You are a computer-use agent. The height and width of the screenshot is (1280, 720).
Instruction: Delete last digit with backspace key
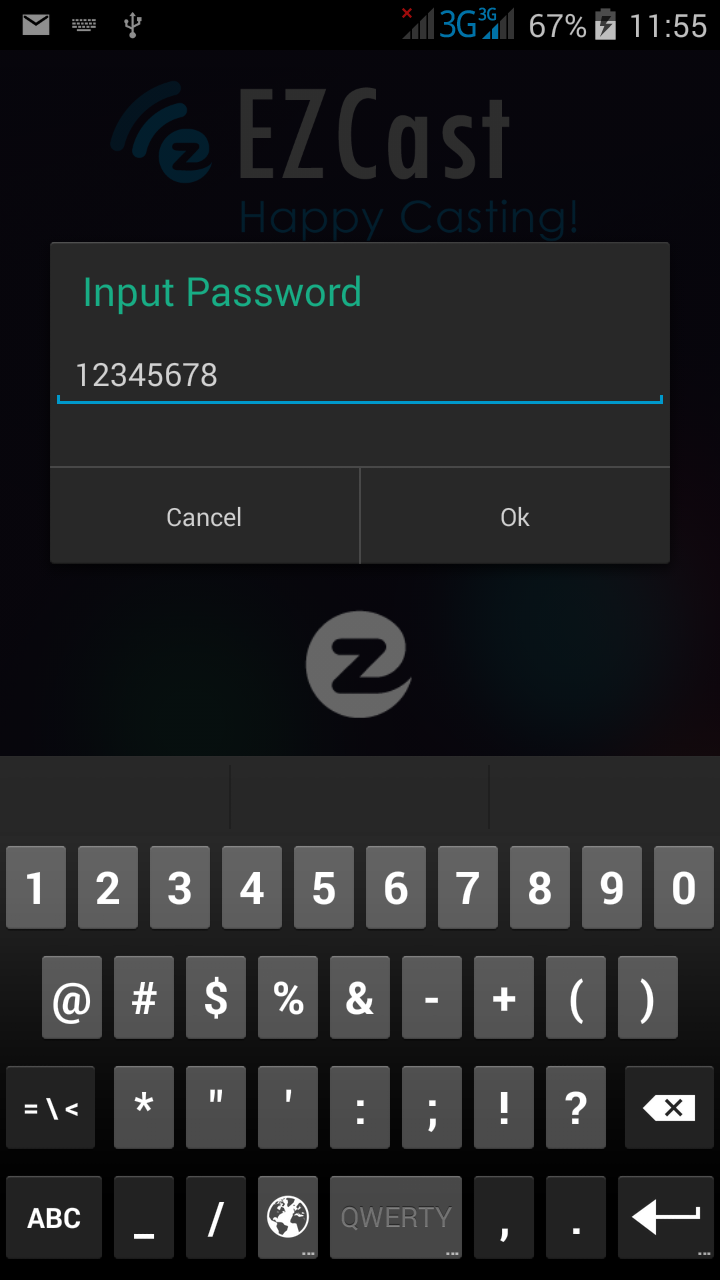pyautogui.click(x=668, y=1108)
